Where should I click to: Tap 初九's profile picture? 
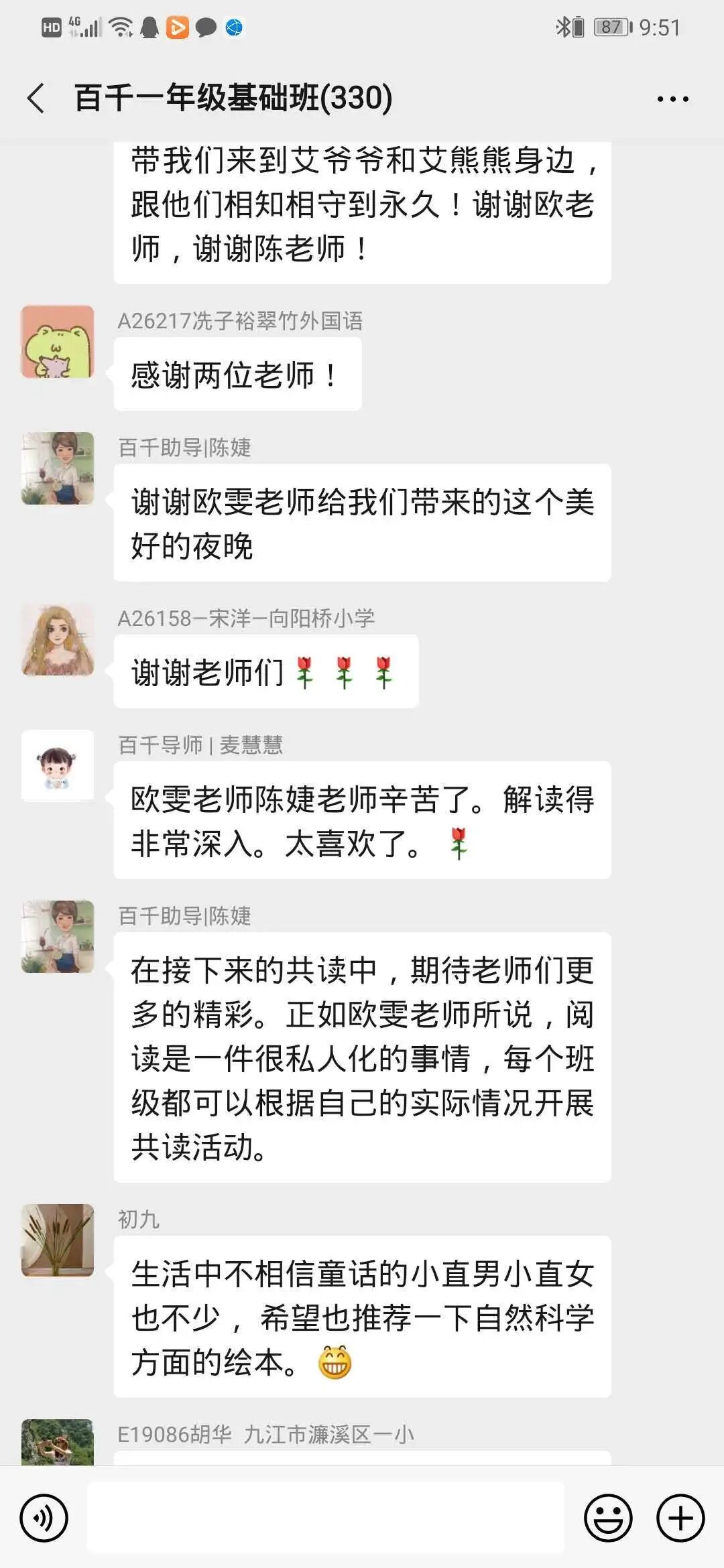(58, 1240)
